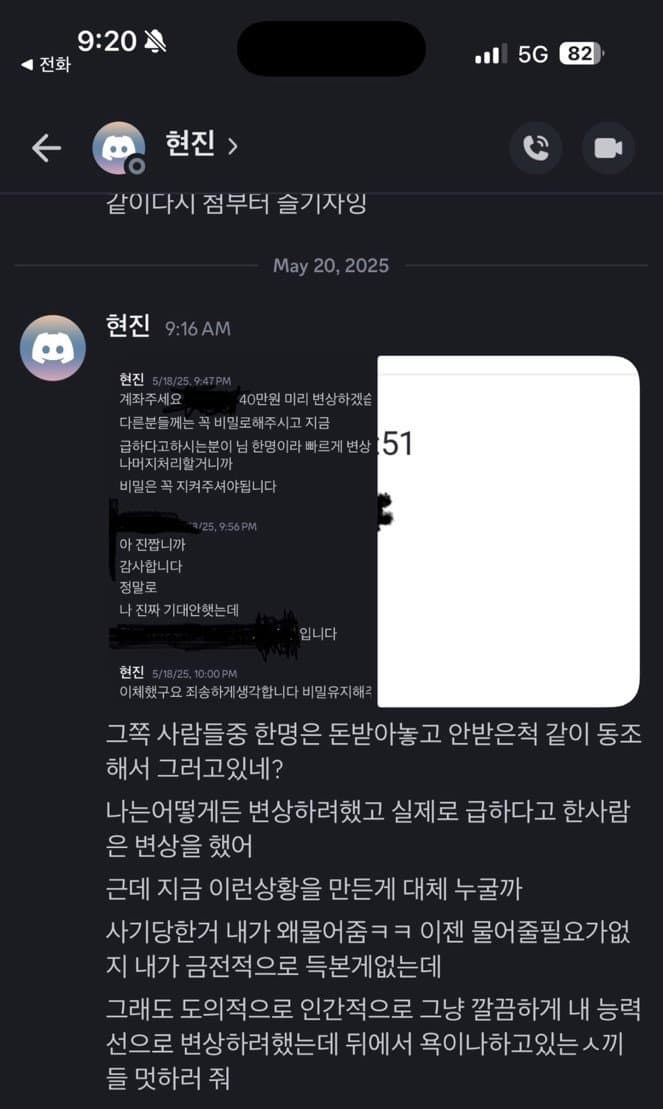Return to the phone call via 전화
663x1109 pixels.
pos(46,65)
